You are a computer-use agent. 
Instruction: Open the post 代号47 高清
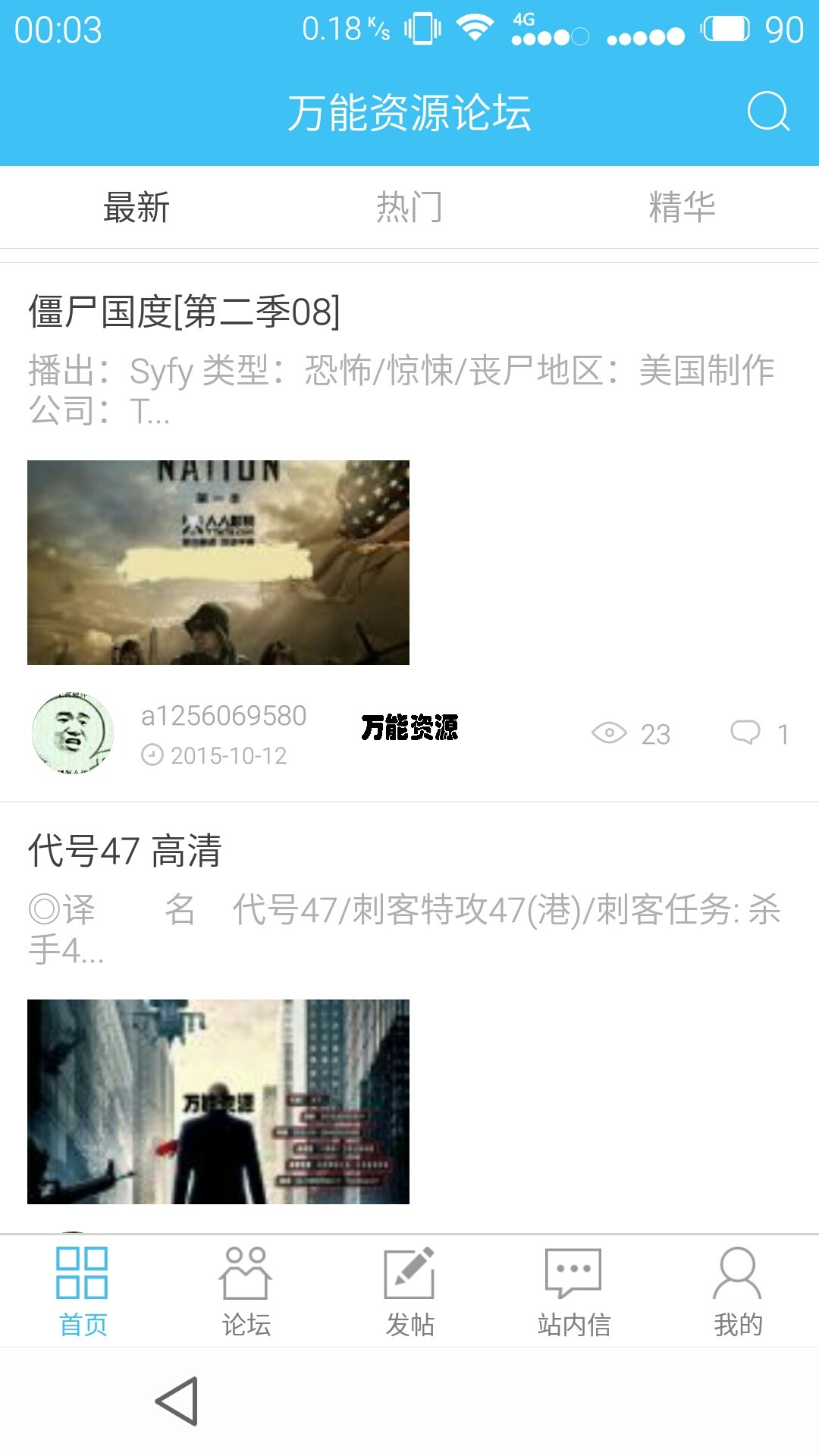click(x=125, y=850)
